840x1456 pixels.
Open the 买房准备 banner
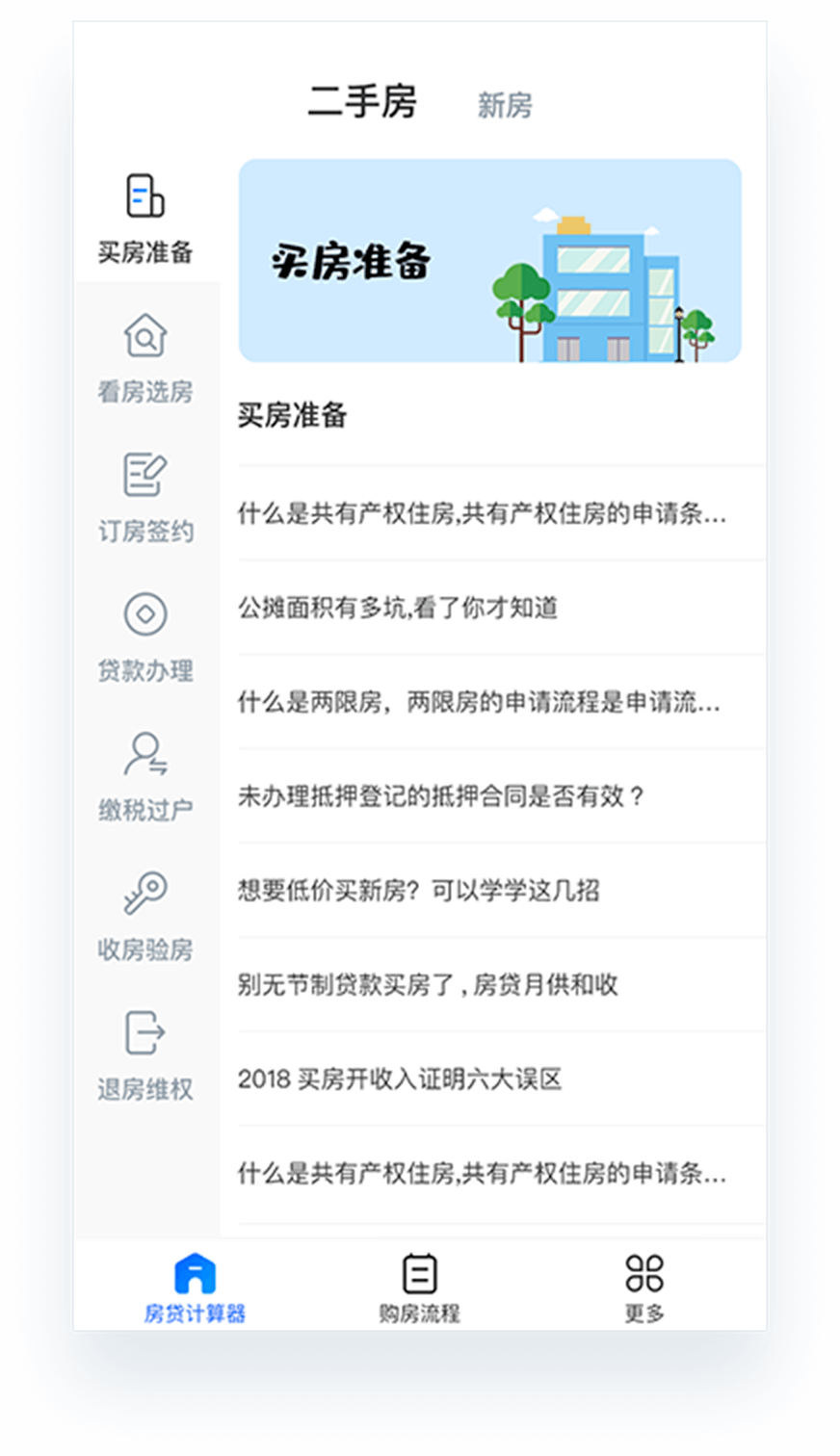coord(490,261)
